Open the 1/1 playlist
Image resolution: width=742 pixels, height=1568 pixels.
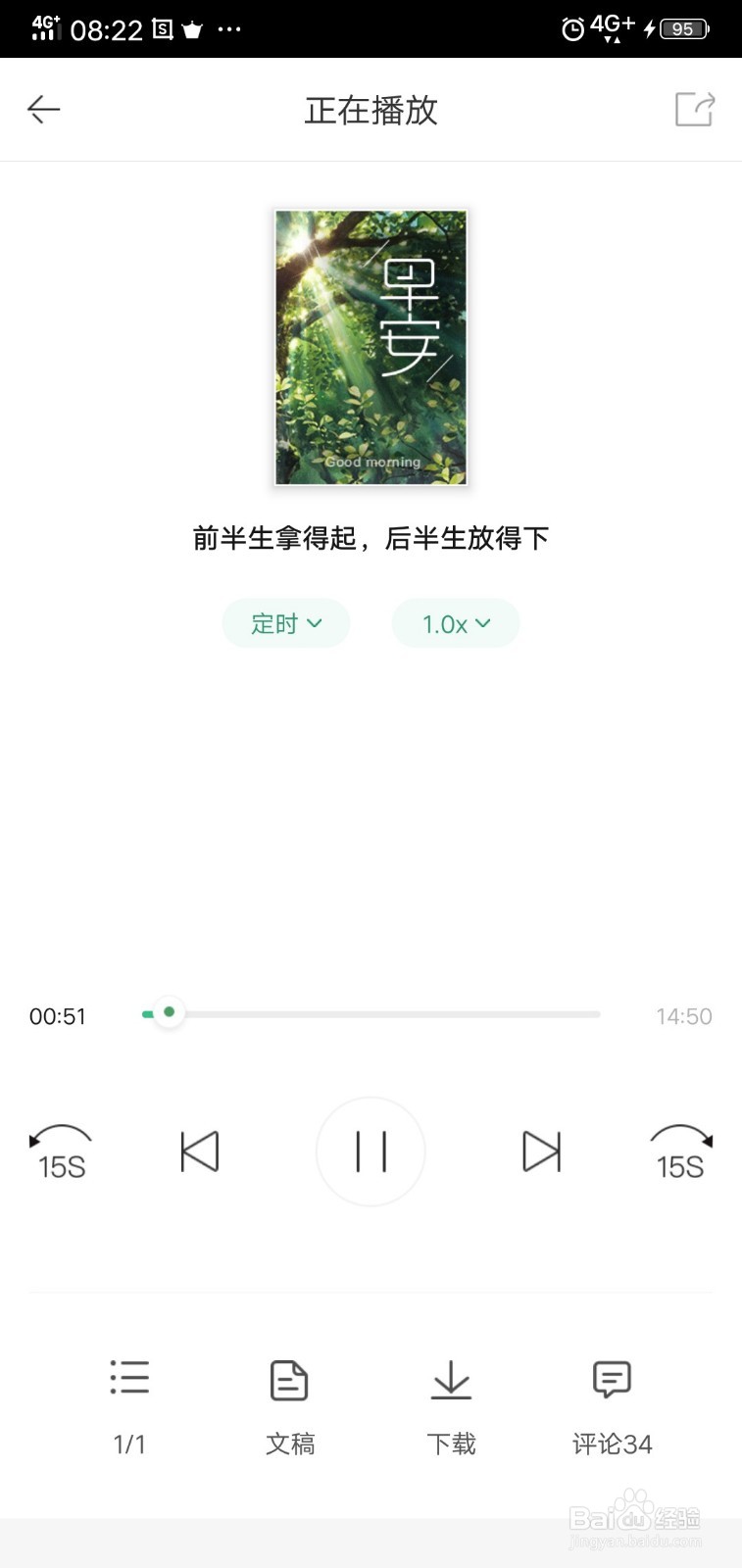point(129,1401)
